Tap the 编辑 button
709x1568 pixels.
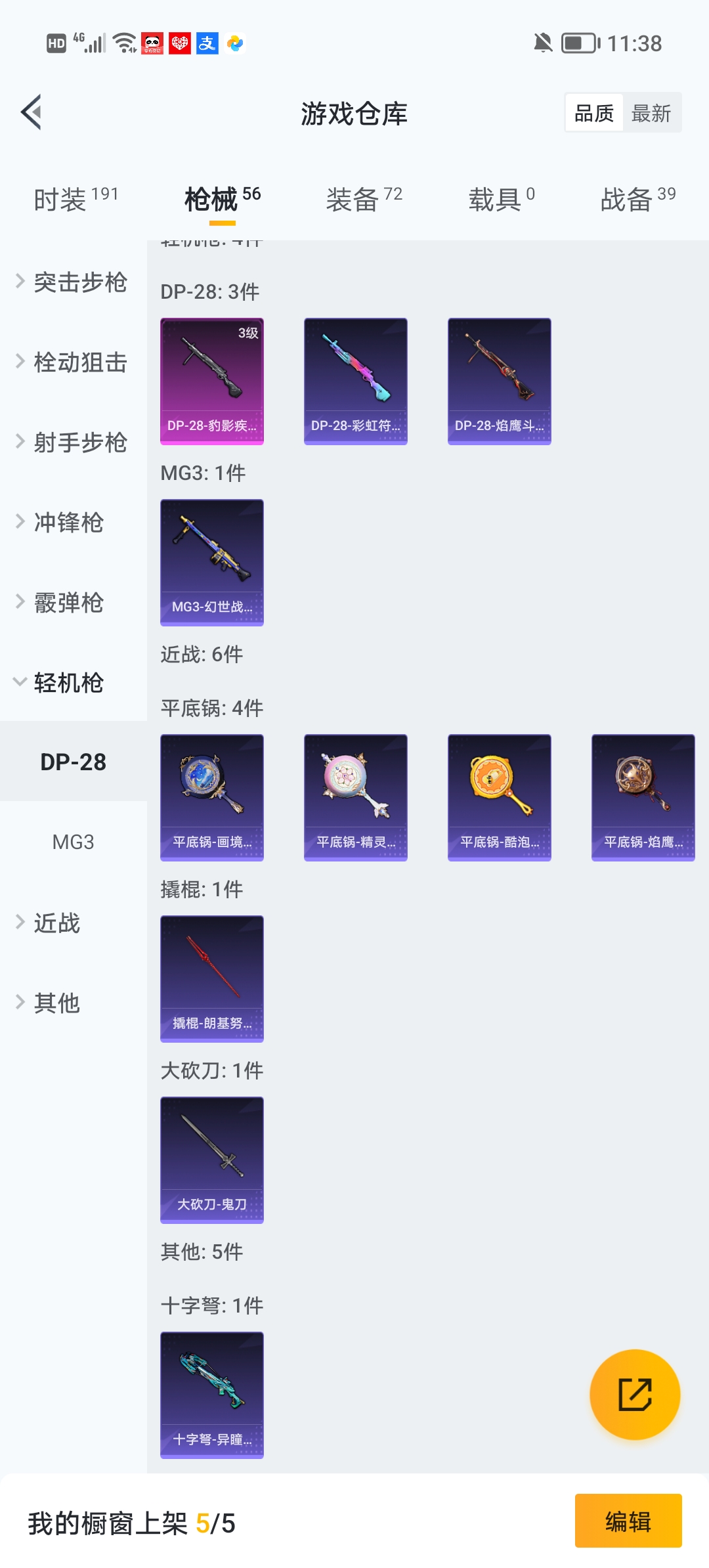(628, 1521)
